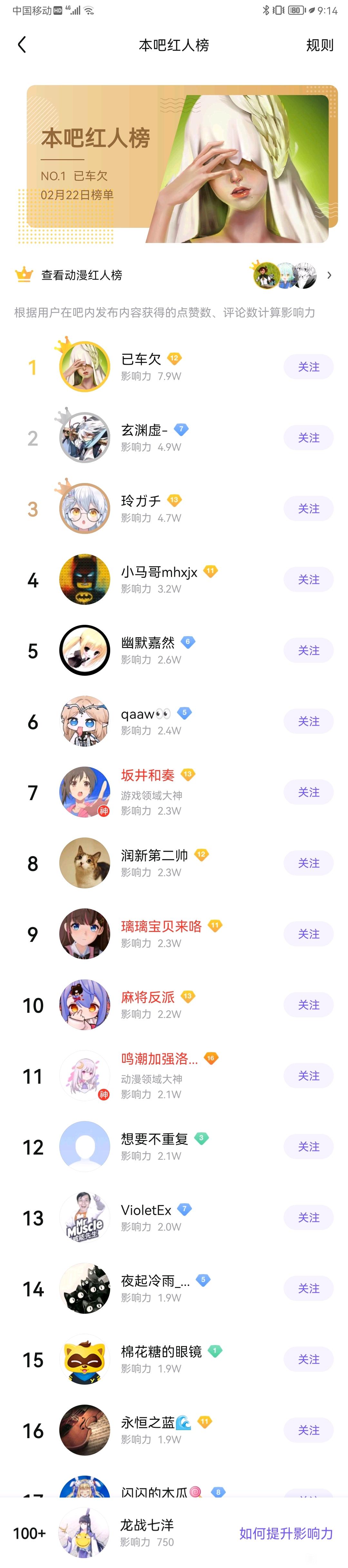Follow user 小马哥mhxjx

(x=308, y=579)
